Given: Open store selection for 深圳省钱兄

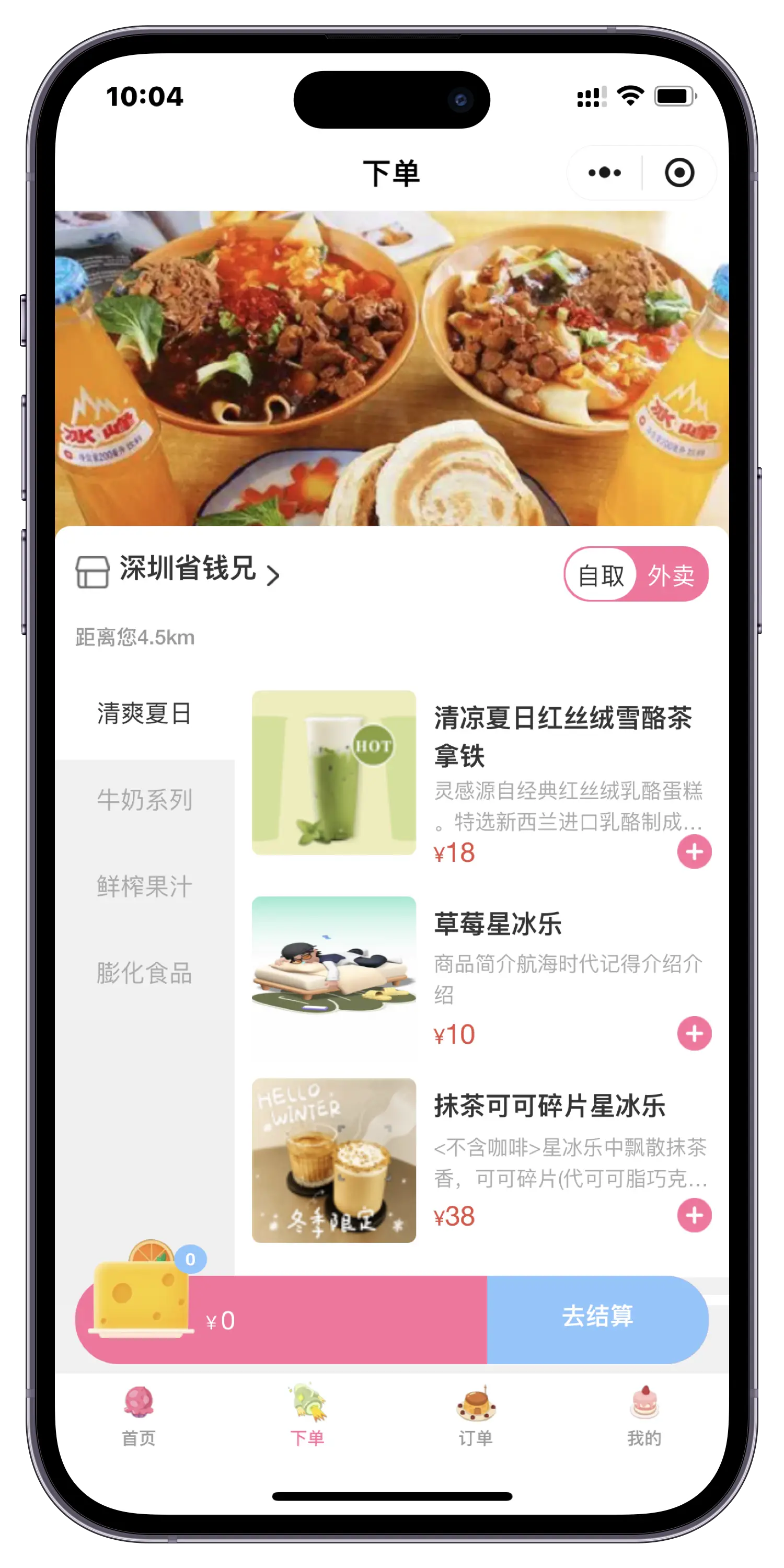Looking at the screenshot, I should pyautogui.click(x=189, y=570).
